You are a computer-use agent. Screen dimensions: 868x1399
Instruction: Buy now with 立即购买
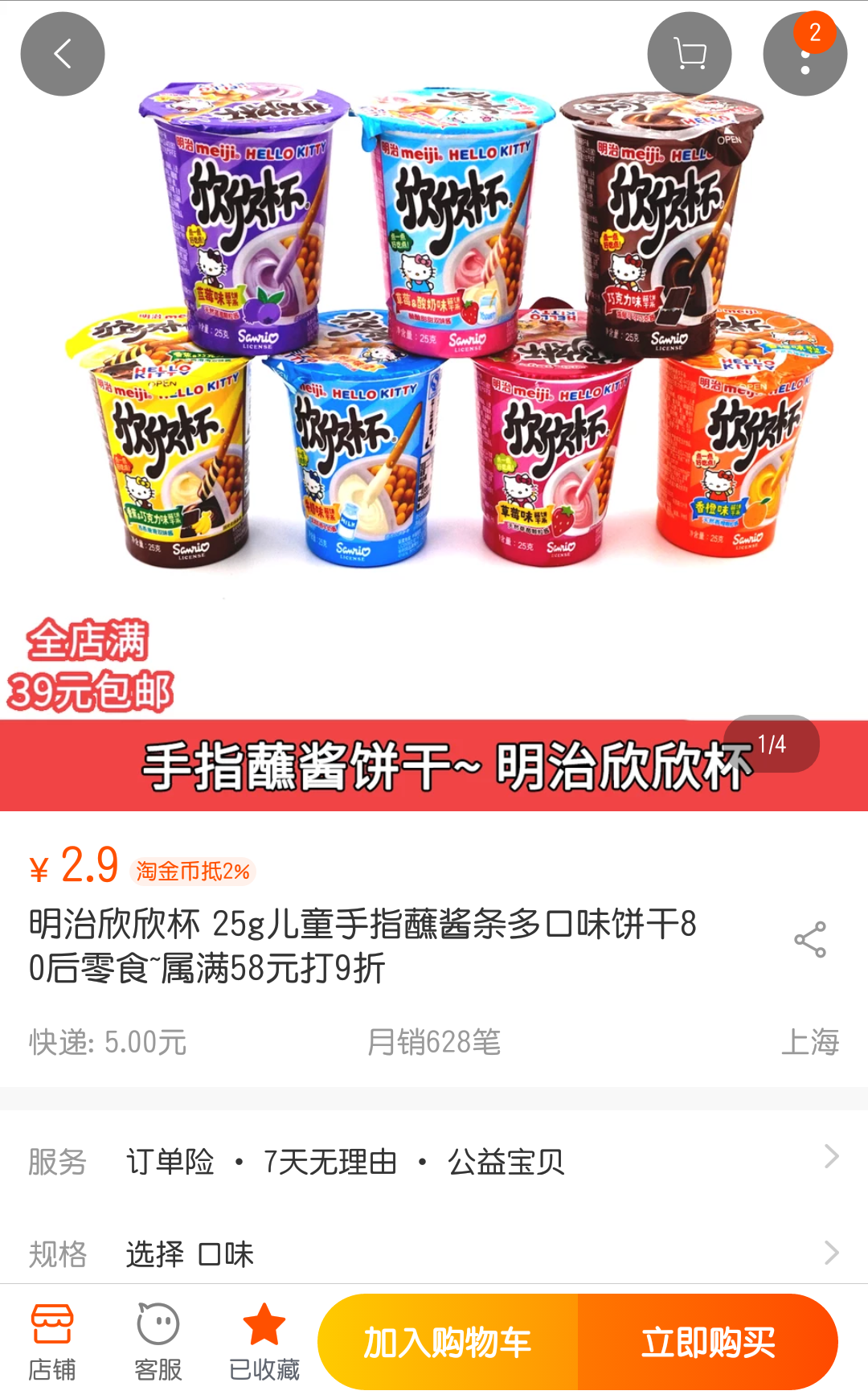(x=707, y=1342)
